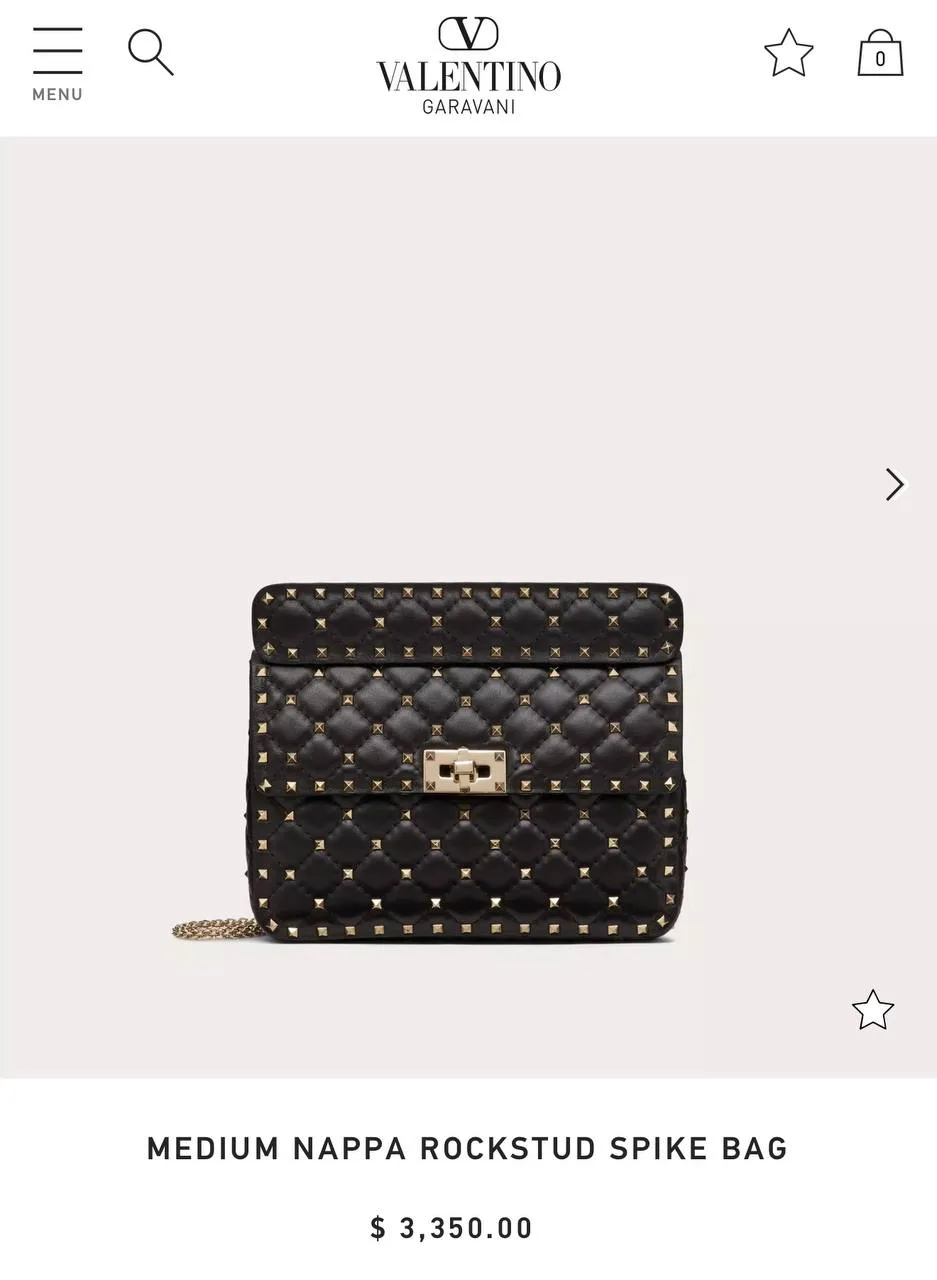Open the MENU drawer
Viewport: 937px width, 1280px height.
click(x=57, y=63)
